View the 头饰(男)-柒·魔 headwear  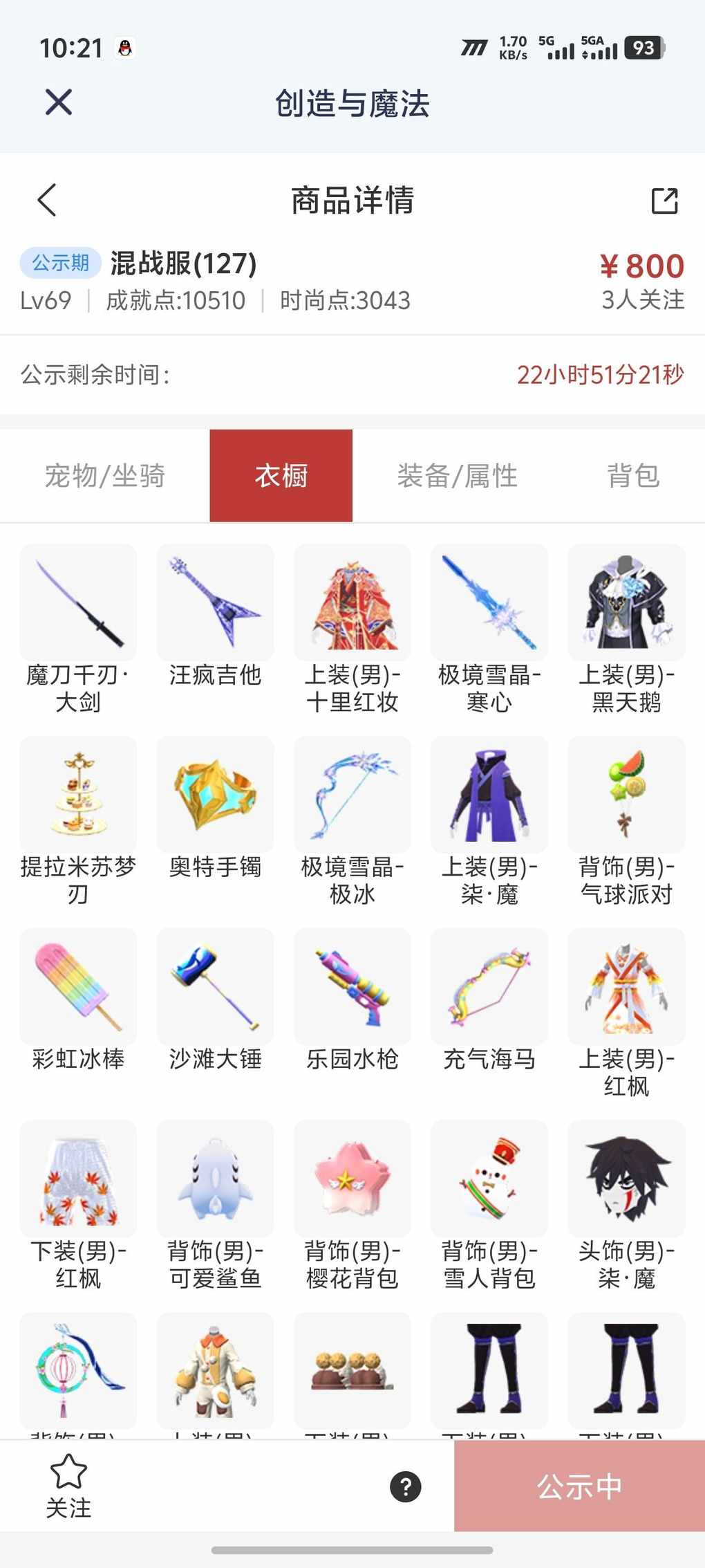(626, 1179)
